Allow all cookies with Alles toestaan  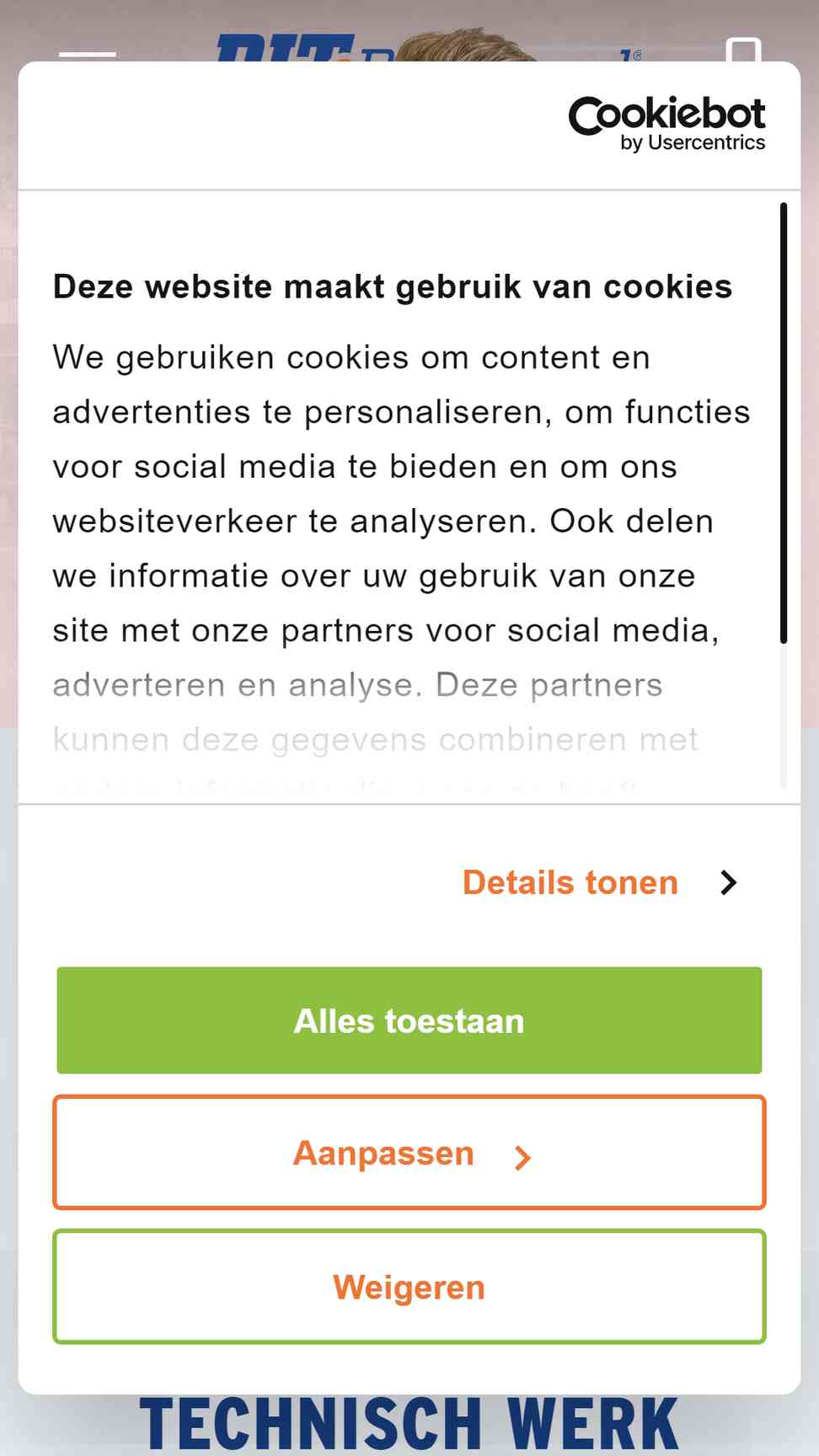pos(409,1020)
